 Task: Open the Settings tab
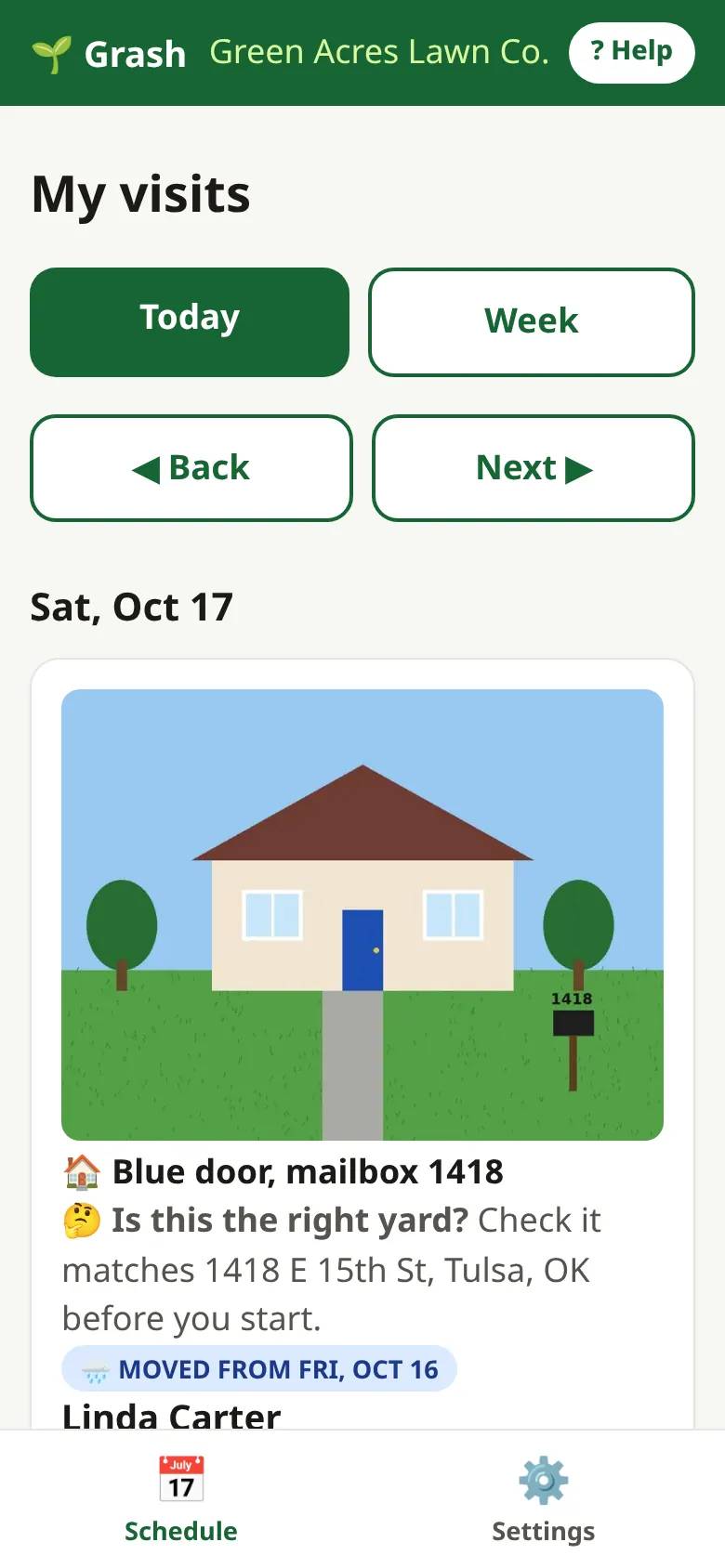click(x=544, y=1499)
